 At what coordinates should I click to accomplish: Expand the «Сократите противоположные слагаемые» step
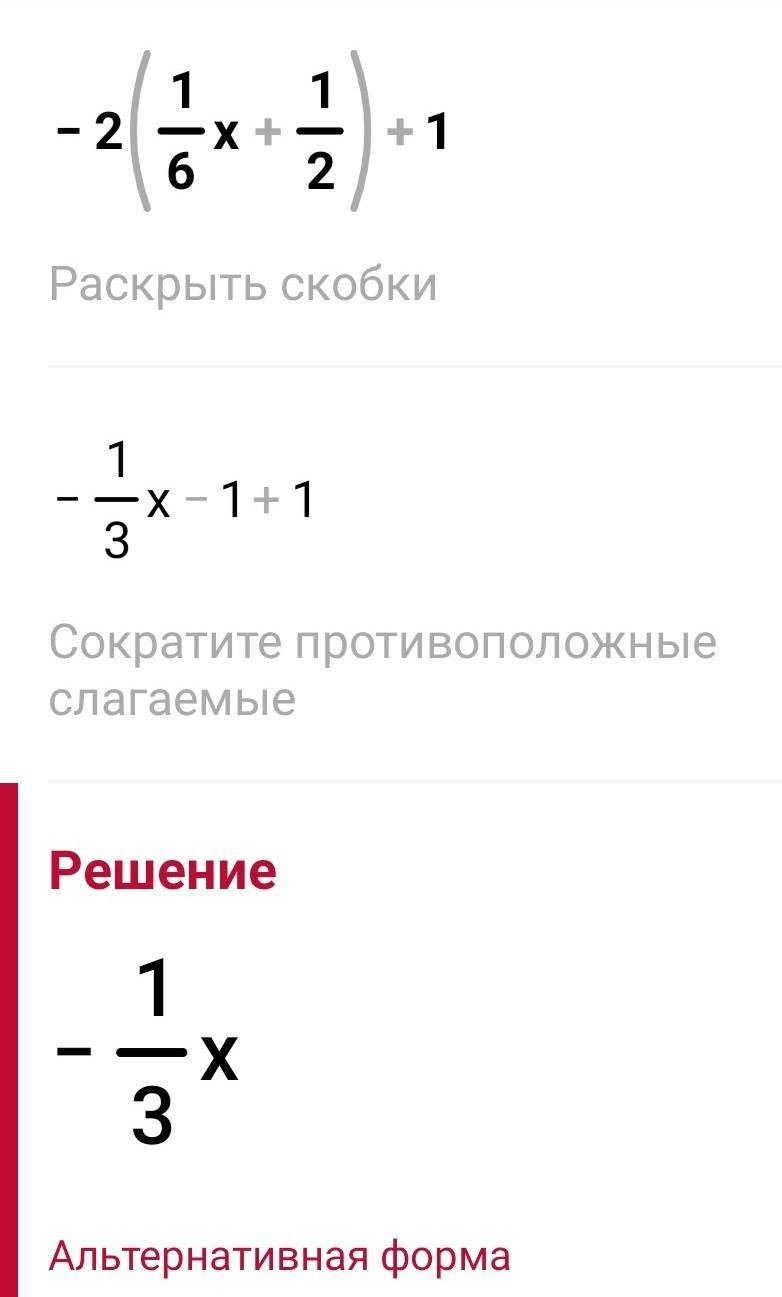click(383, 671)
